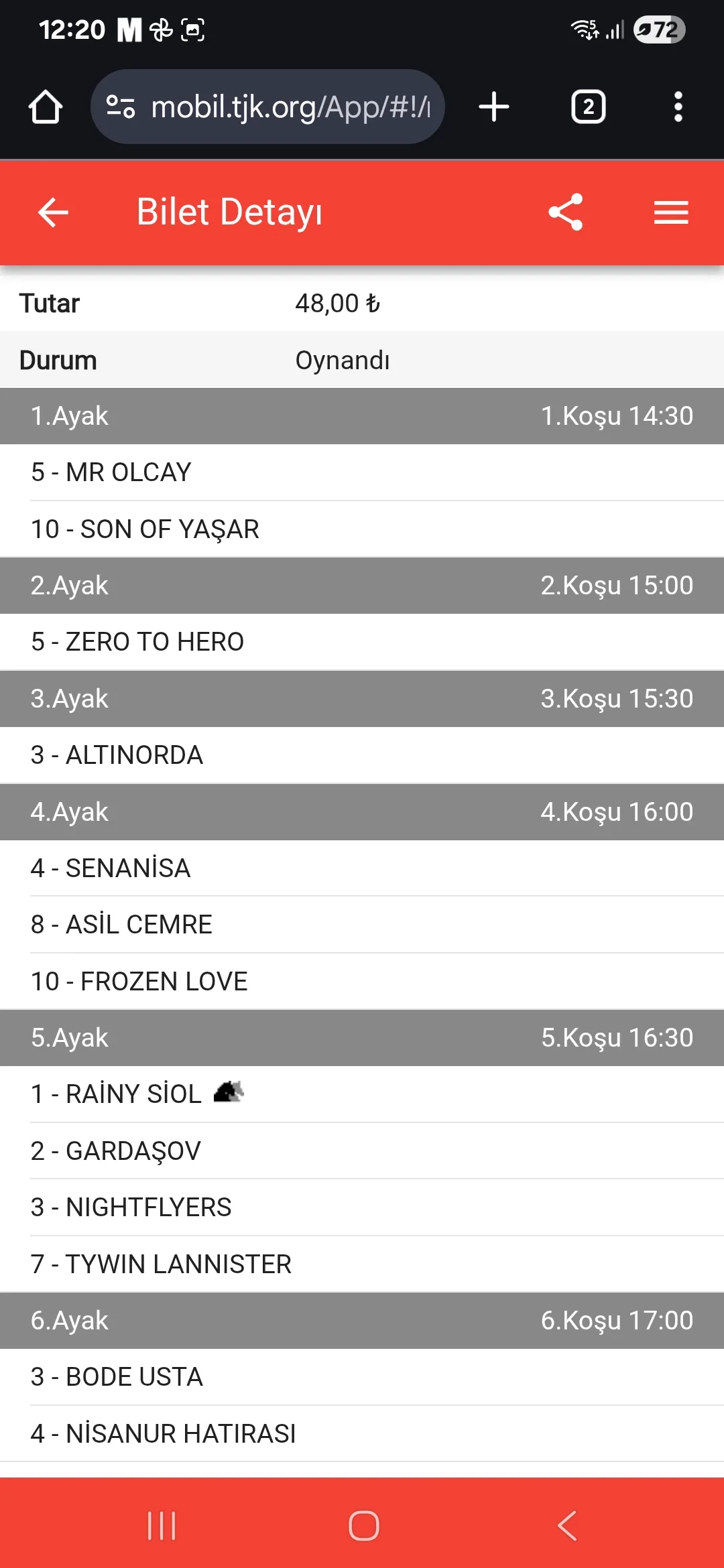Viewport: 724px width, 1568px height.
Task: Go back from Bilet Detayı
Action: pos(54,213)
